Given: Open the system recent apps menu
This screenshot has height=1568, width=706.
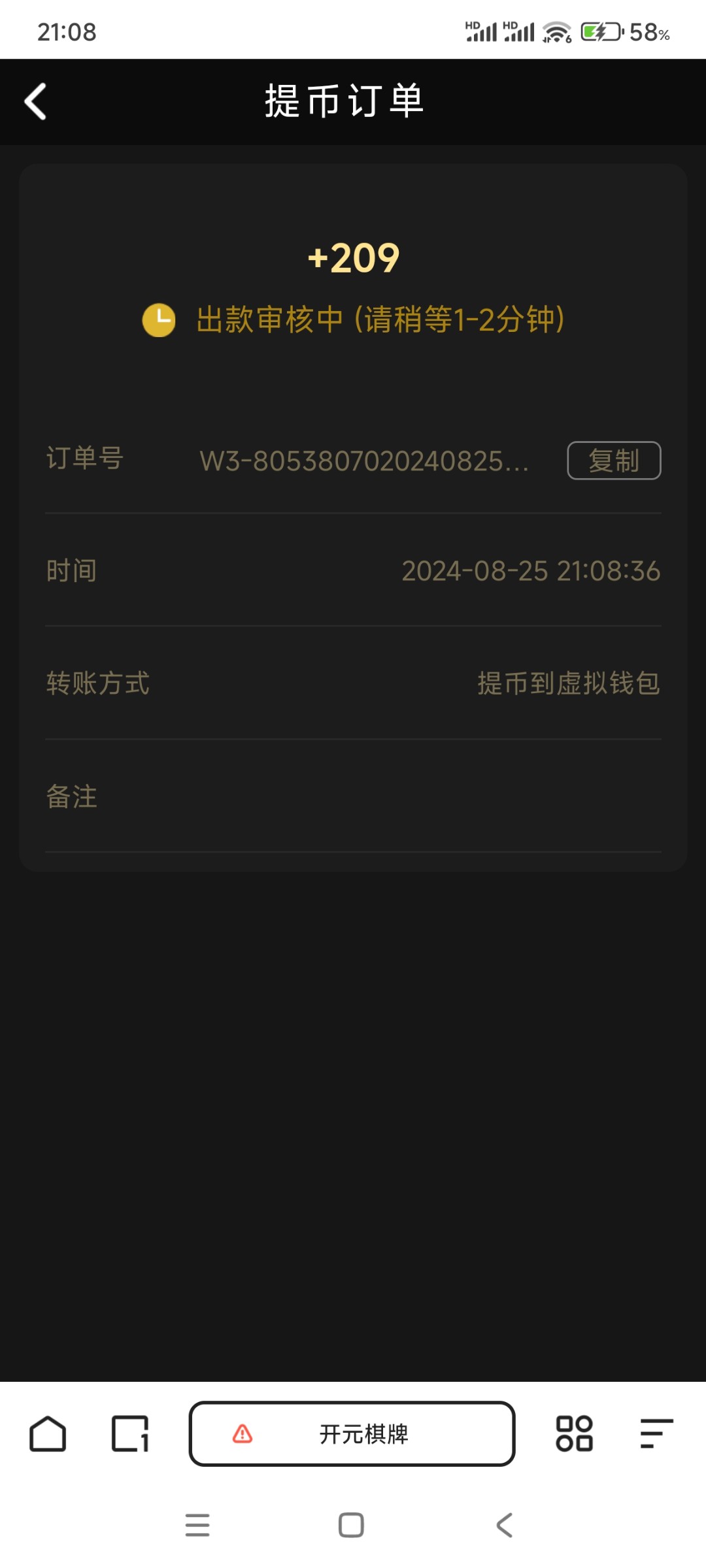Looking at the screenshot, I should (197, 1526).
